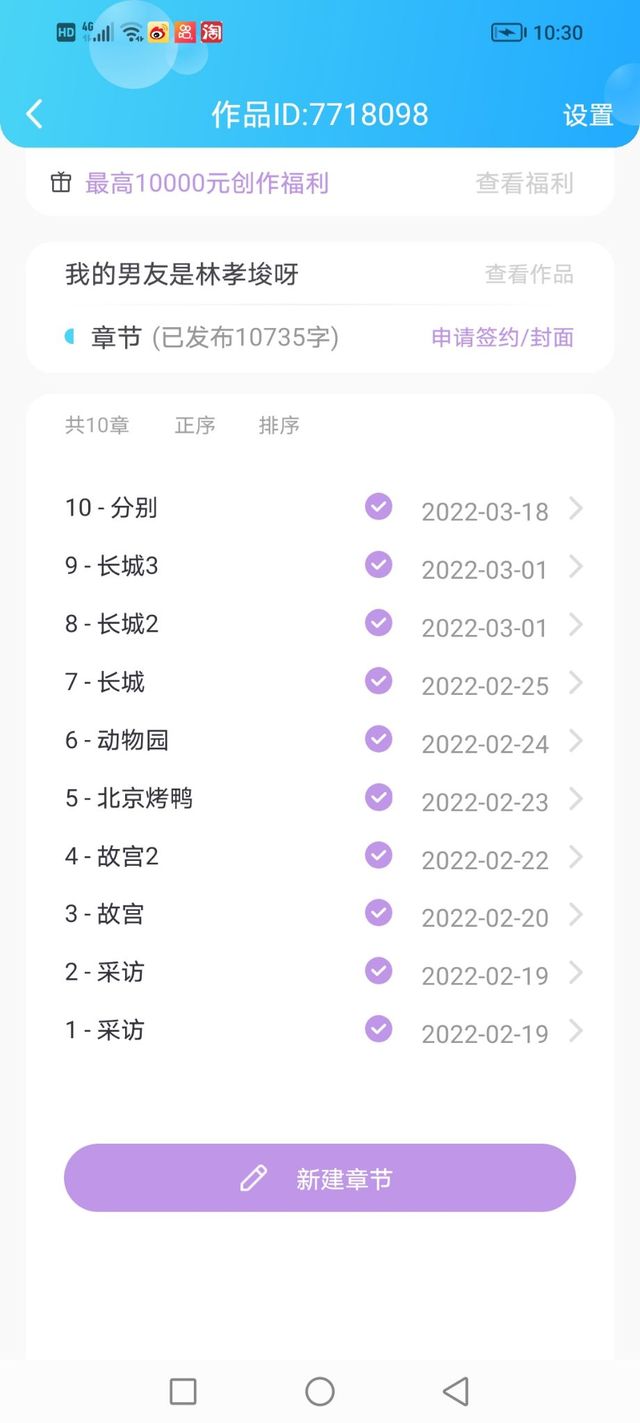Tap the 排序 option
Viewport: 640px width, 1423px height.
(x=279, y=425)
